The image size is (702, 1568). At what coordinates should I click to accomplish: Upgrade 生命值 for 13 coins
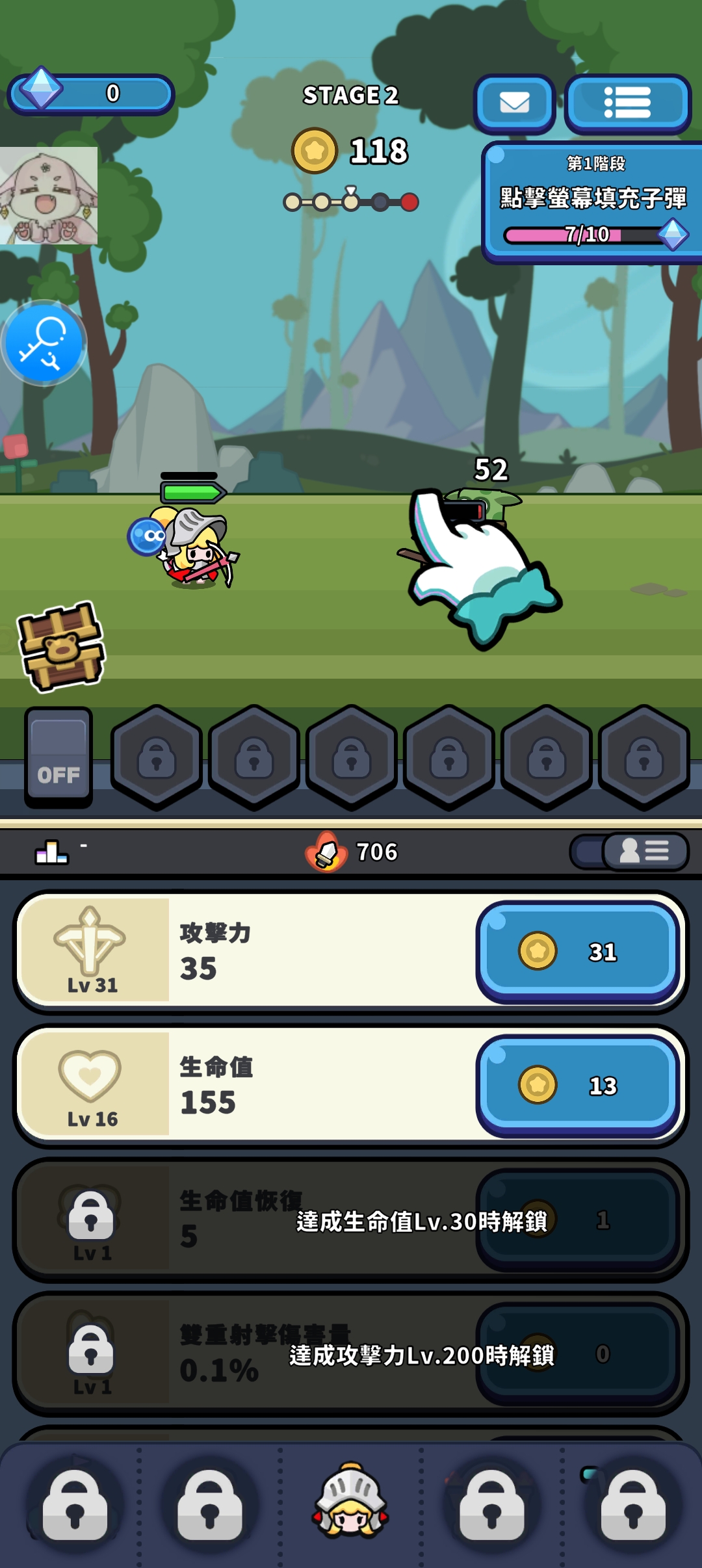pos(578,1086)
